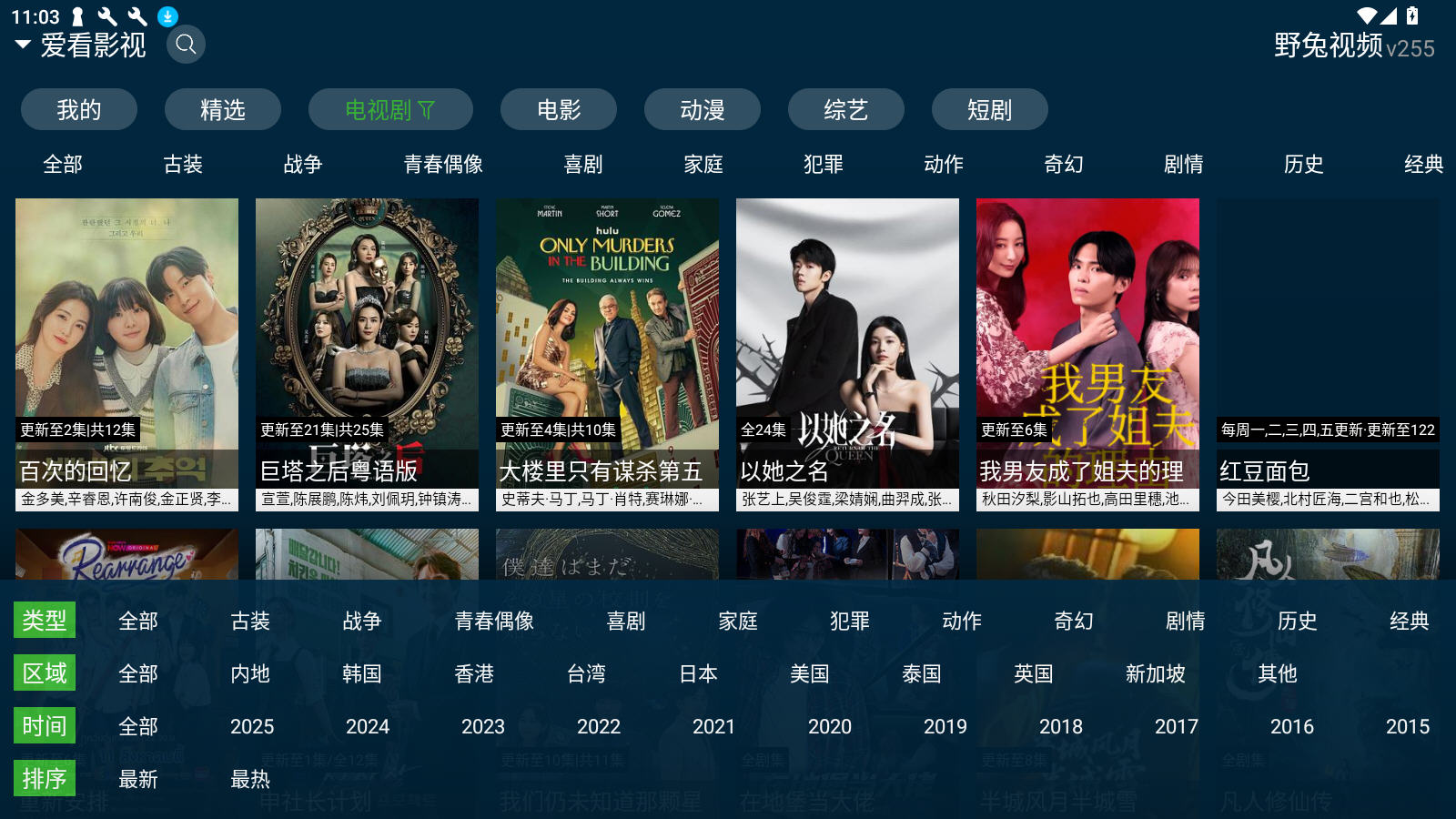Viewport: 1456px width, 819px height.
Task: Open the show 百次的回忆
Action: [x=126, y=354]
